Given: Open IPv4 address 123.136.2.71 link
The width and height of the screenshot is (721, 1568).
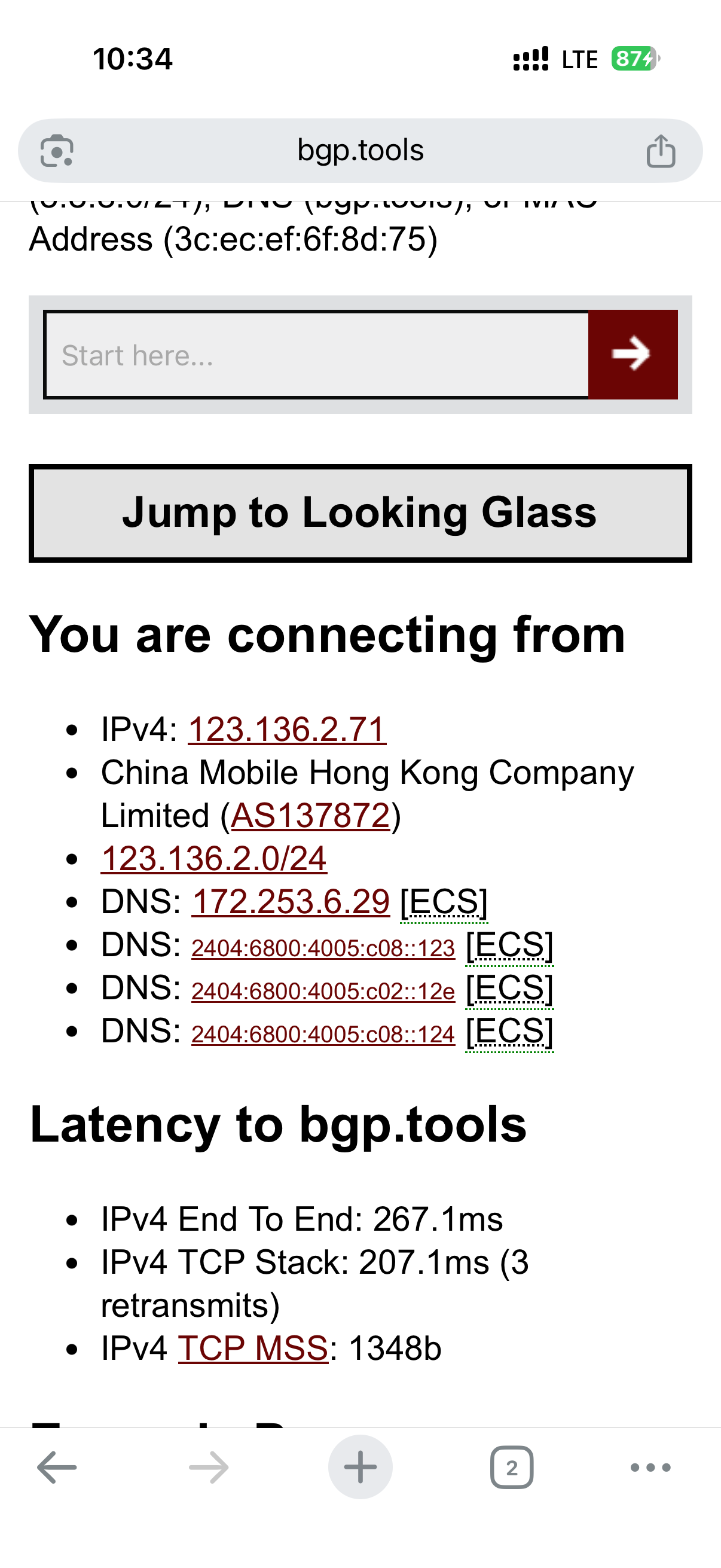Looking at the screenshot, I should tap(286, 729).
